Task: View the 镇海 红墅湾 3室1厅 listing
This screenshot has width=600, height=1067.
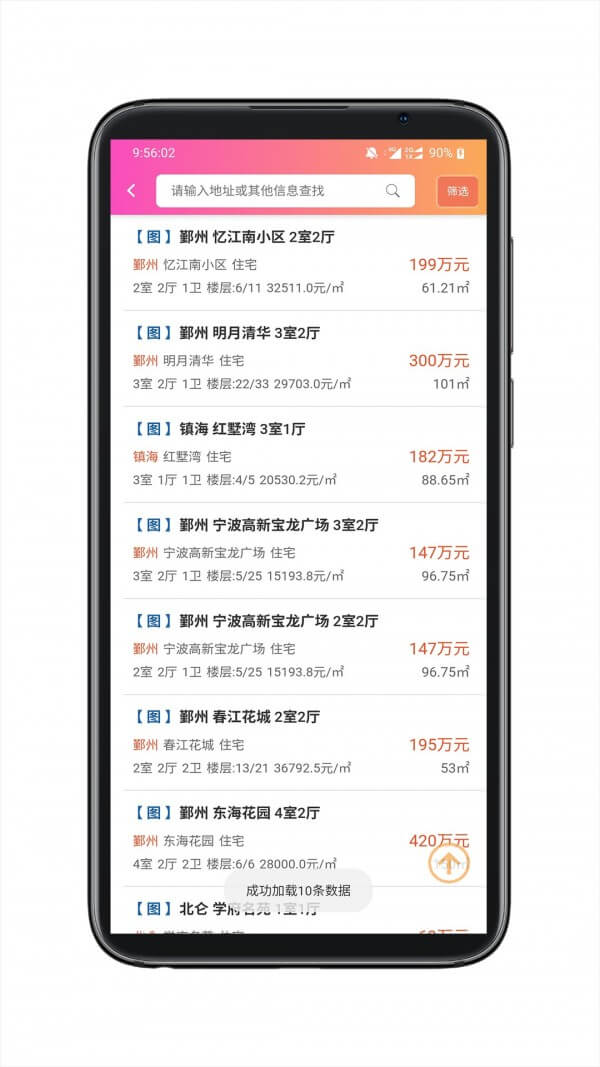Action: click(x=300, y=455)
